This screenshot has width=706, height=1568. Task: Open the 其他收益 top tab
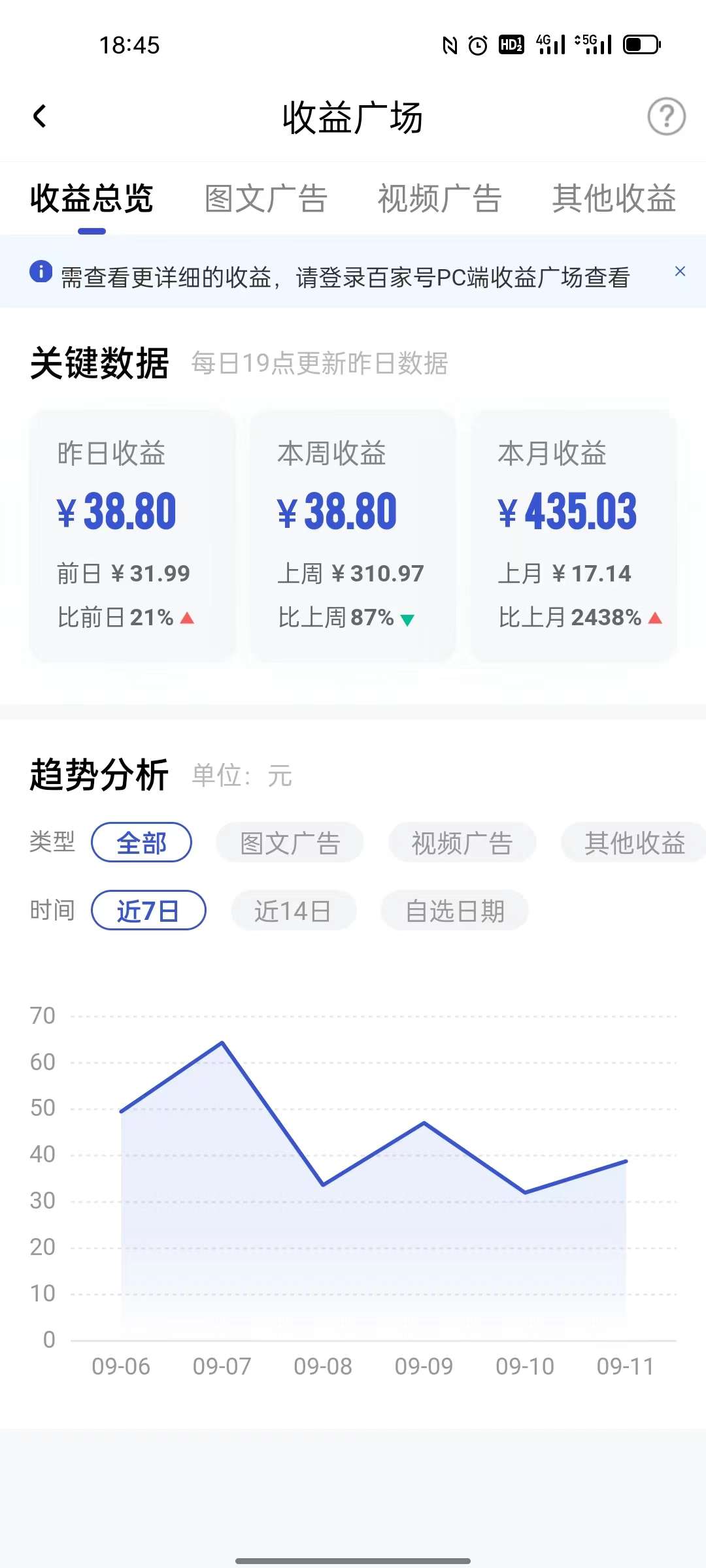(x=614, y=199)
